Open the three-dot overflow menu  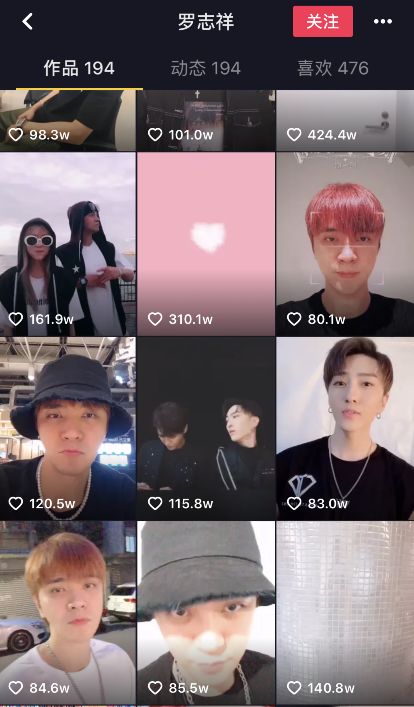click(382, 21)
